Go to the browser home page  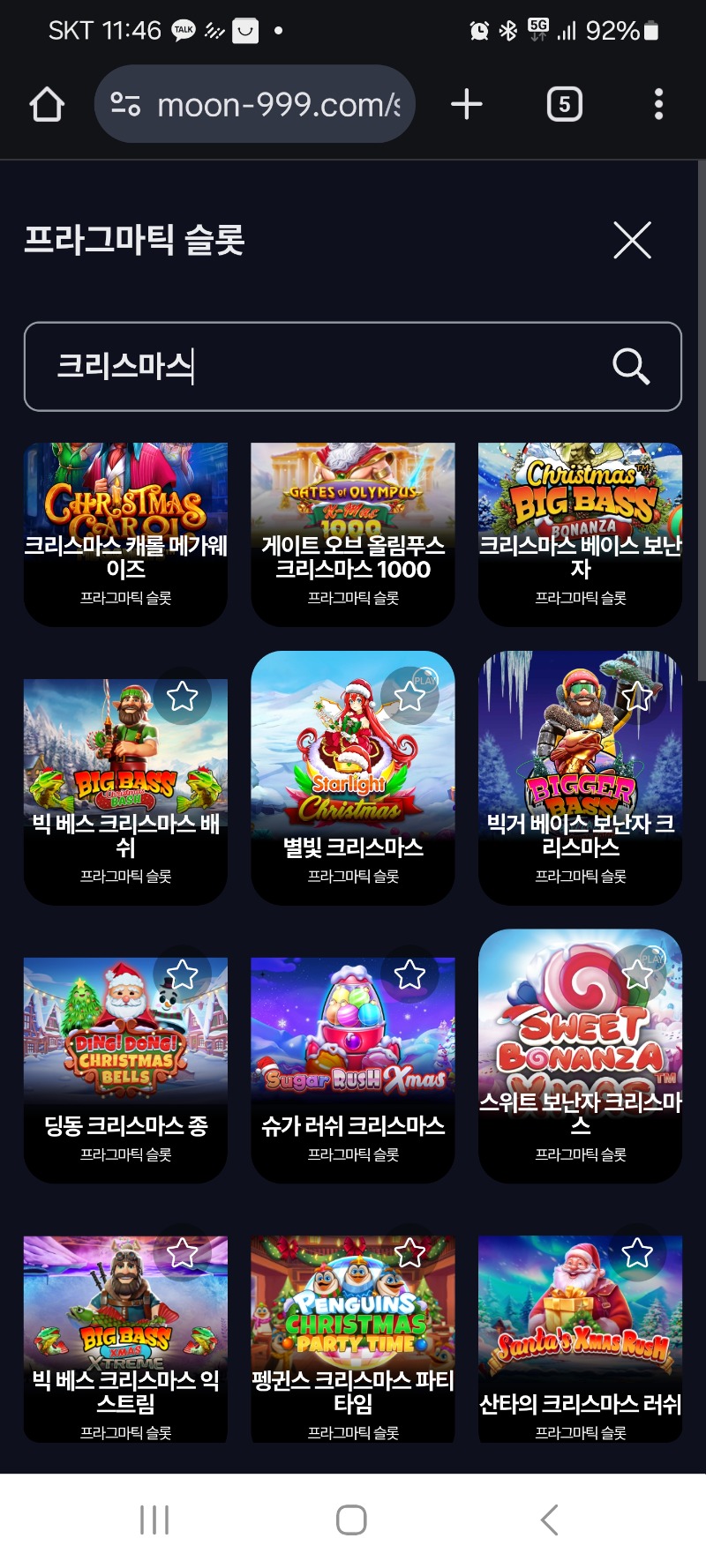click(x=47, y=105)
